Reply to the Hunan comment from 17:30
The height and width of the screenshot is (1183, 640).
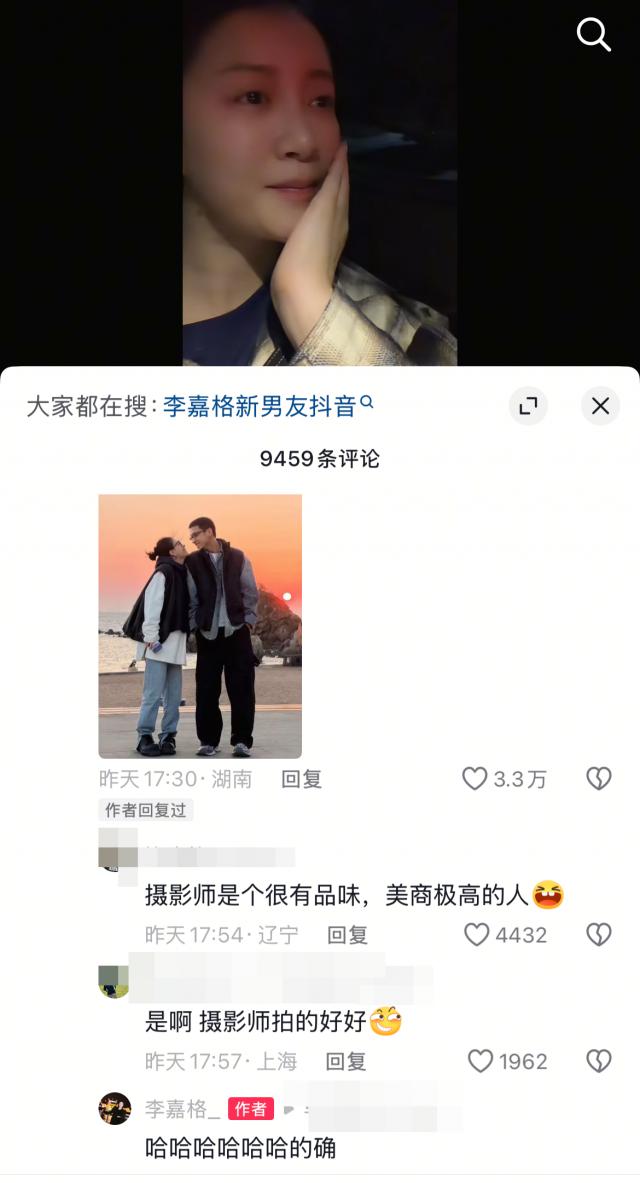click(301, 779)
